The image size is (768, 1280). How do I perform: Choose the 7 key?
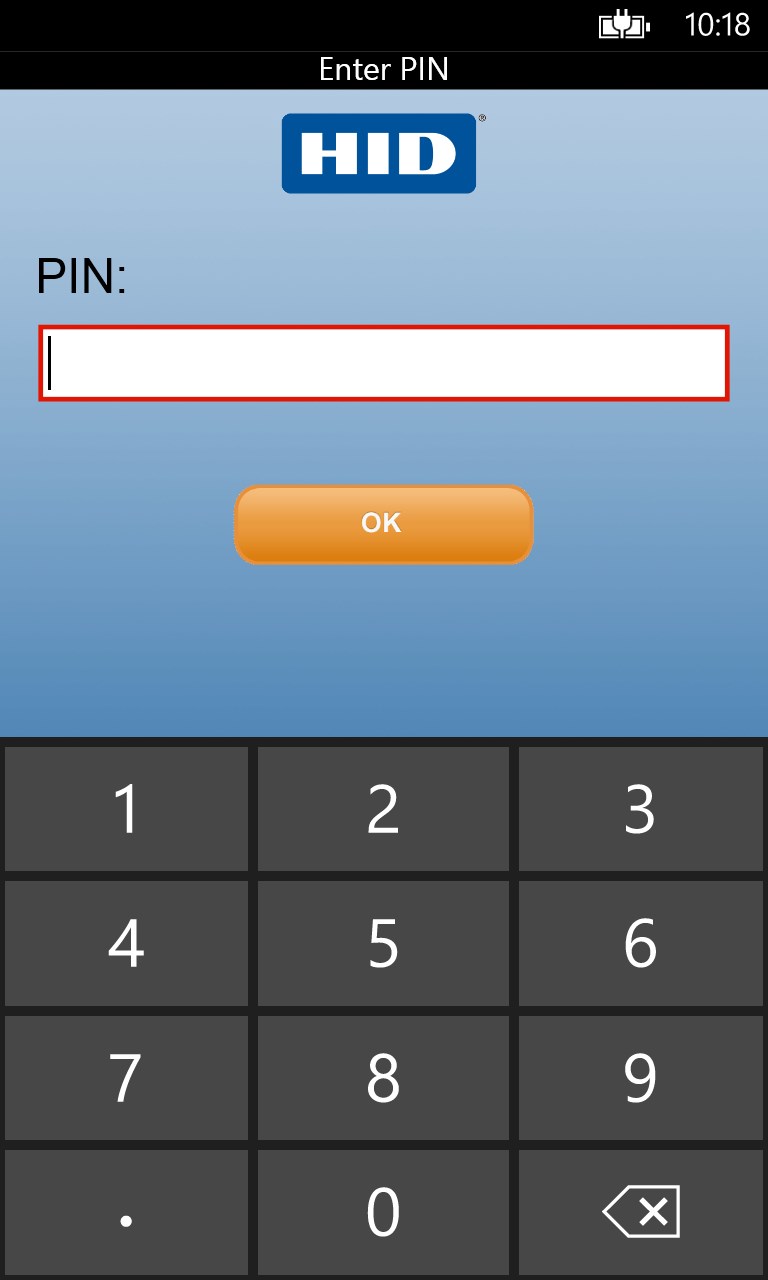tap(126, 1078)
